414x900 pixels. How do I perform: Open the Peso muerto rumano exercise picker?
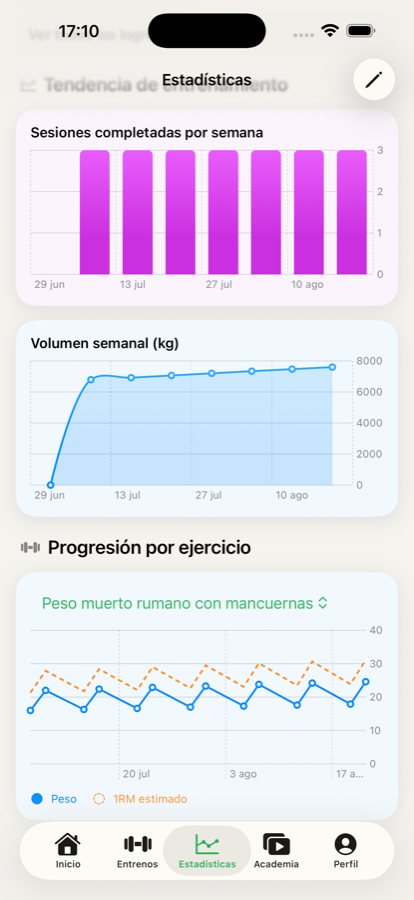point(185,603)
